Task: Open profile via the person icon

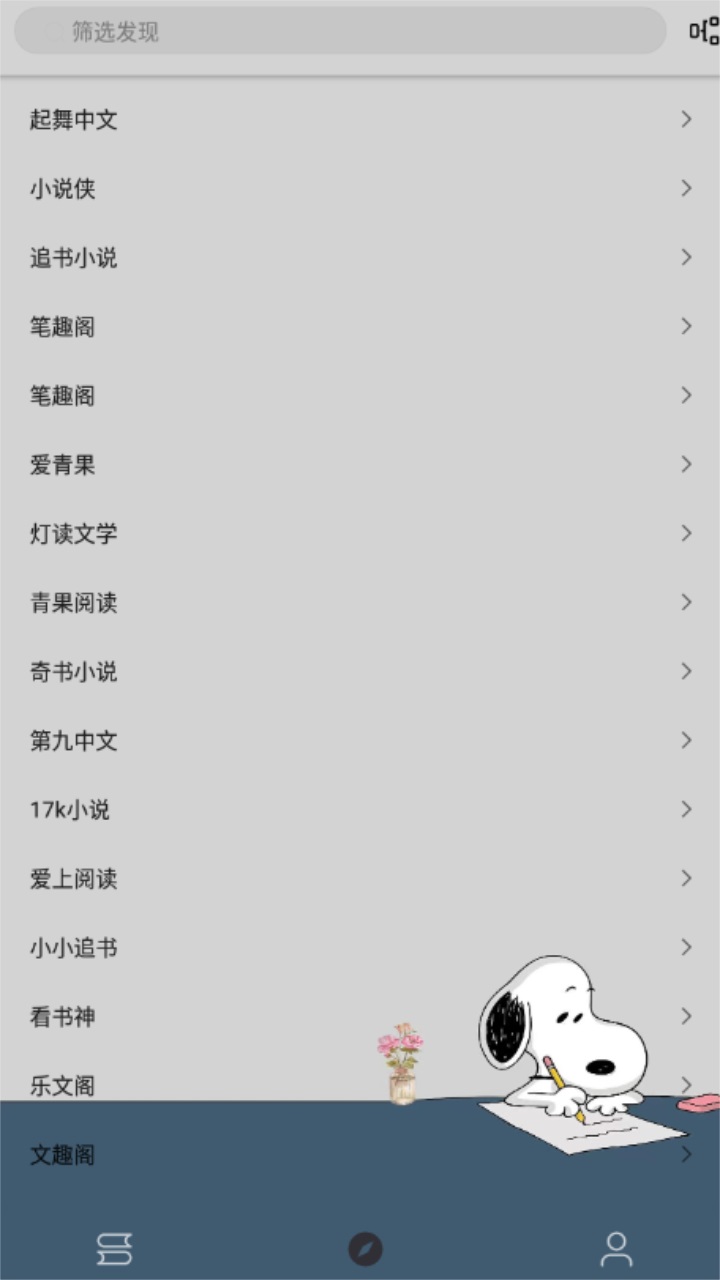Action: 617,1247
